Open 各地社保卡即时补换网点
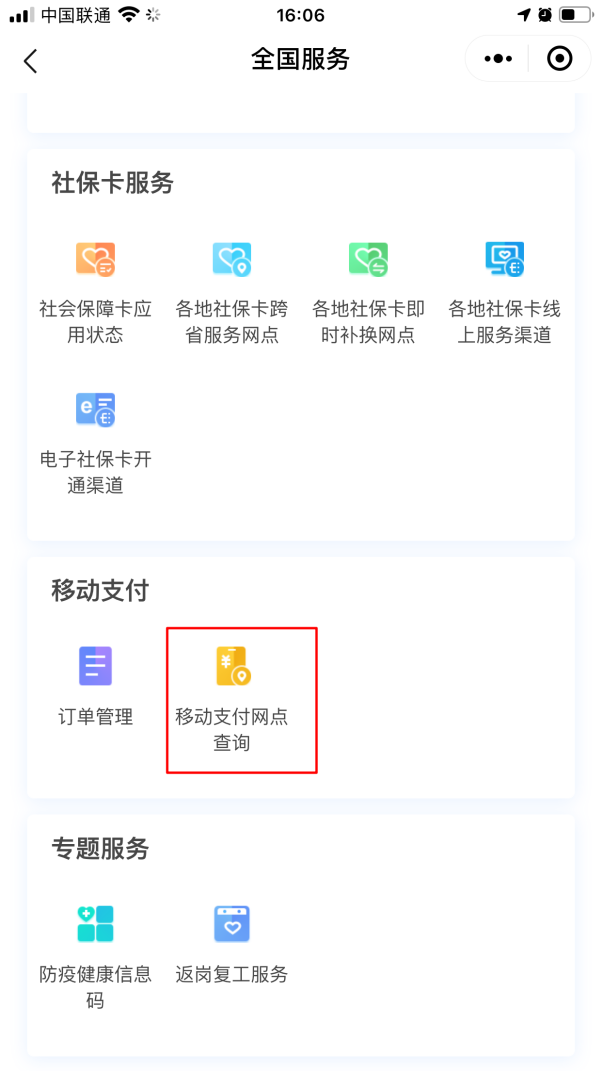602x1071 pixels. (368, 290)
